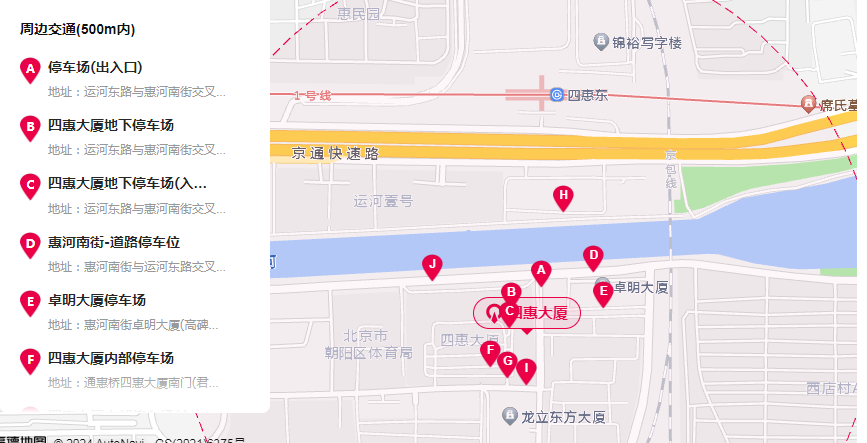
Task: Tap the 四惠东 subway station icon
Action: tap(557, 96)
